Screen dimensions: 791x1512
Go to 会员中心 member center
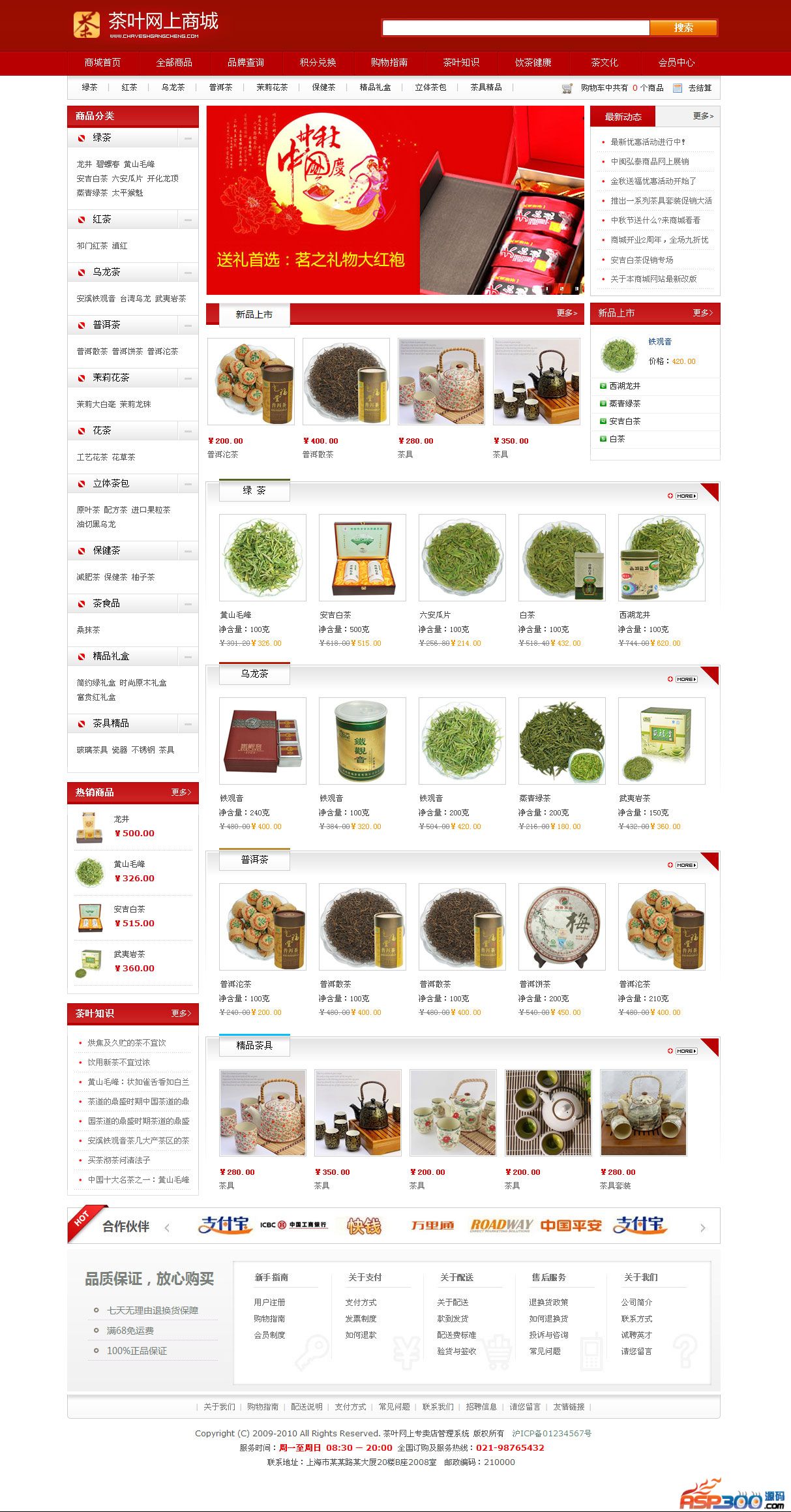pos(676,63)
